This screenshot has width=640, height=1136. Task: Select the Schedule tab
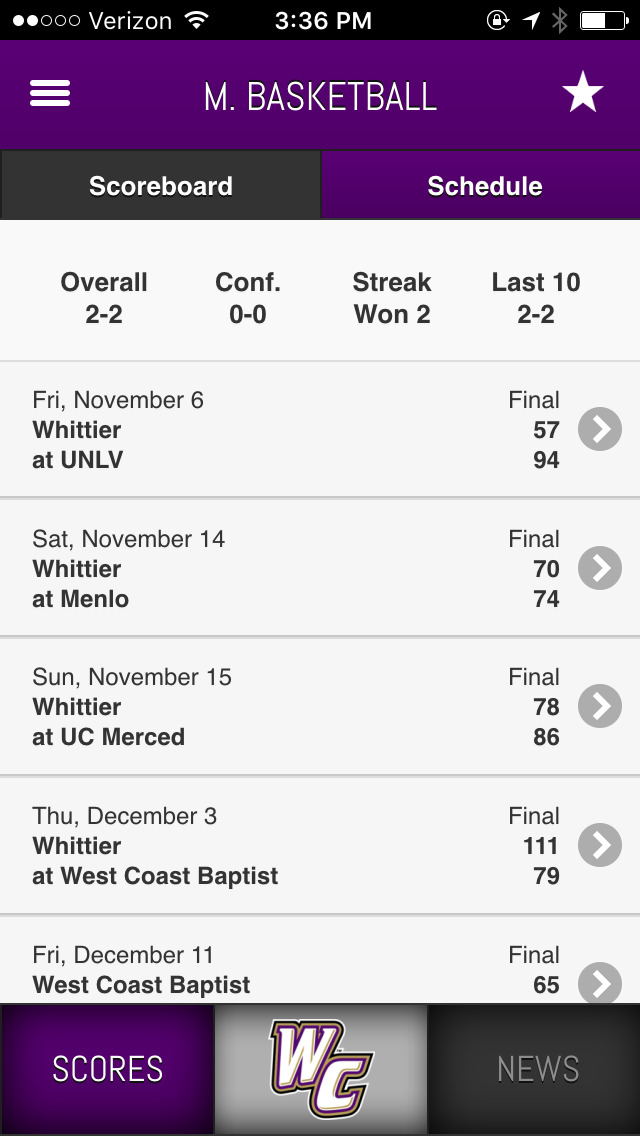(x=481, y=185)
